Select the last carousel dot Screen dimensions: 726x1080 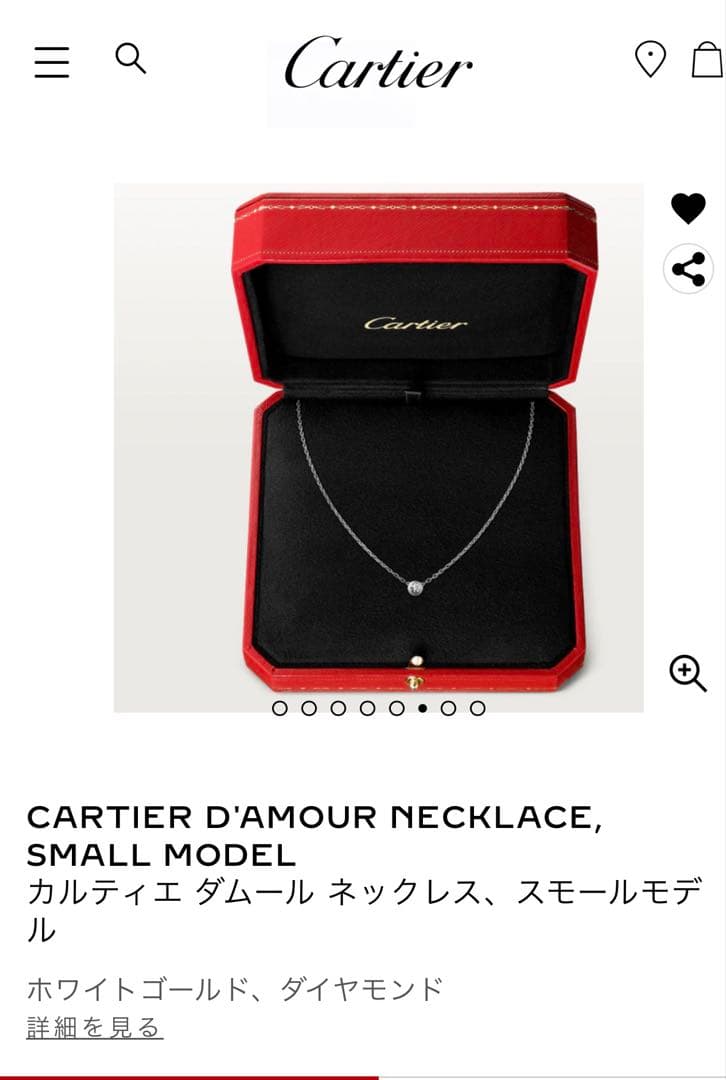[x=480, y=710]
